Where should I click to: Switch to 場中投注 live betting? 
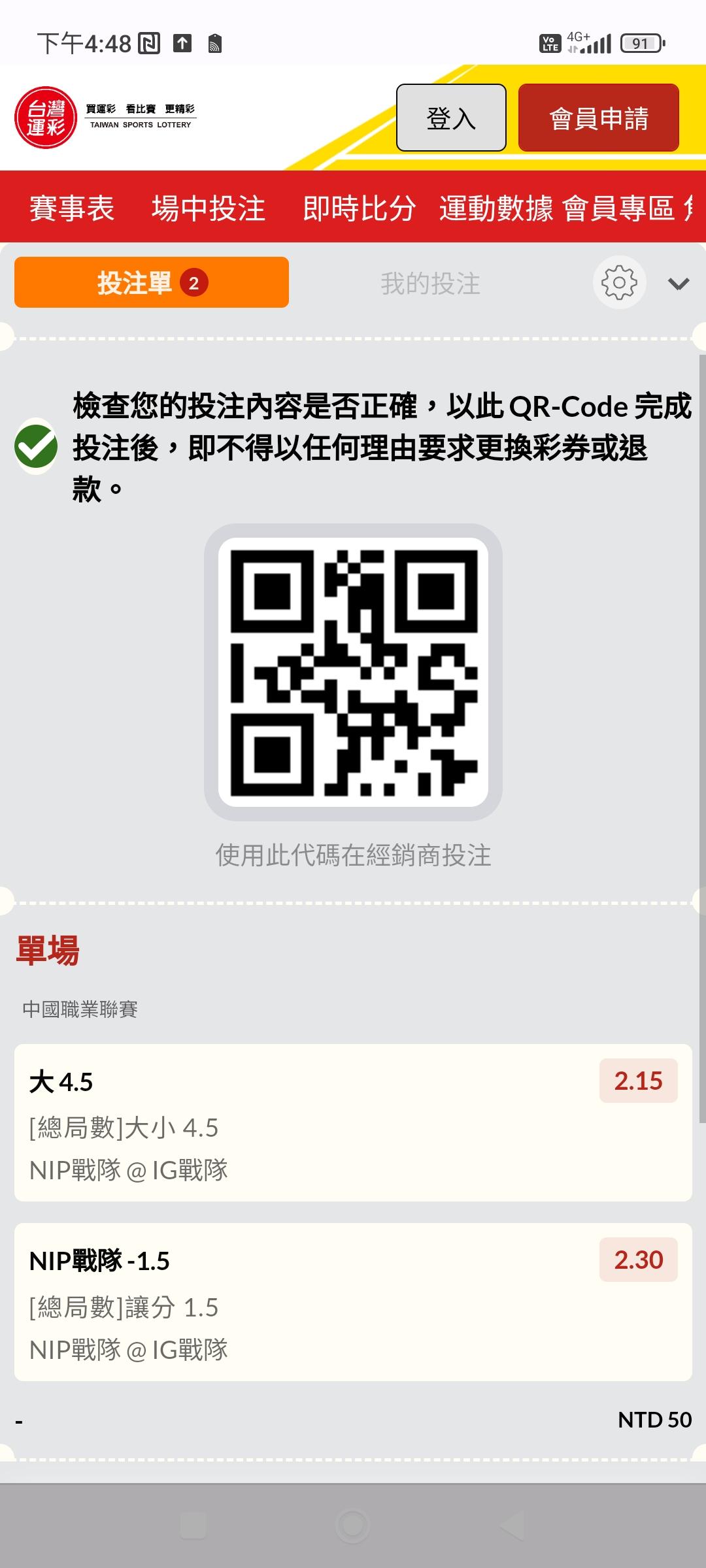point(208,208)
